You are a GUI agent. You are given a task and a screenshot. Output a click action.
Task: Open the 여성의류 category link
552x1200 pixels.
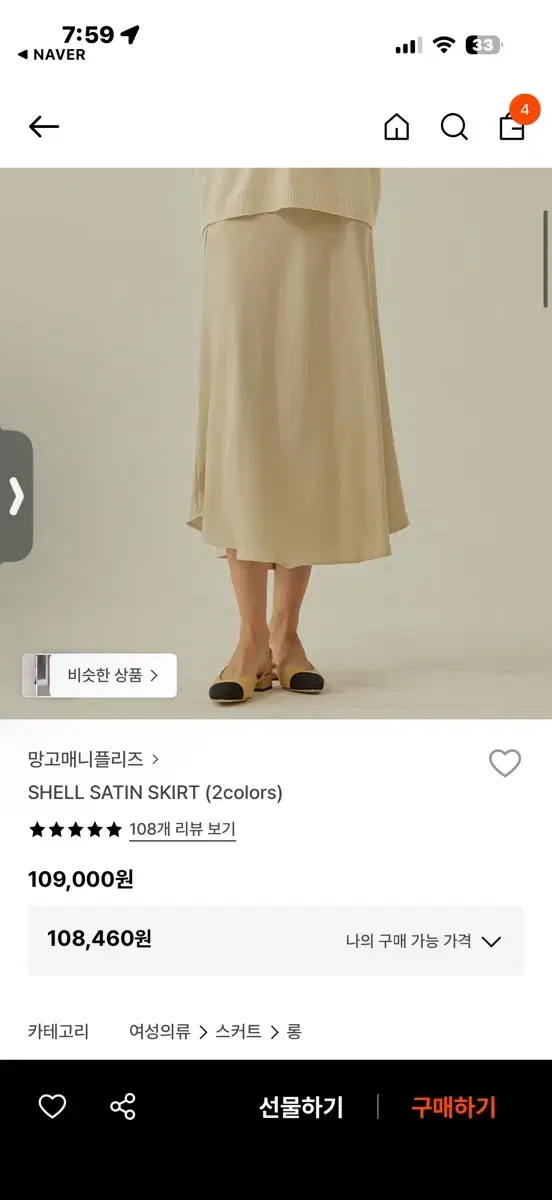160,1031
